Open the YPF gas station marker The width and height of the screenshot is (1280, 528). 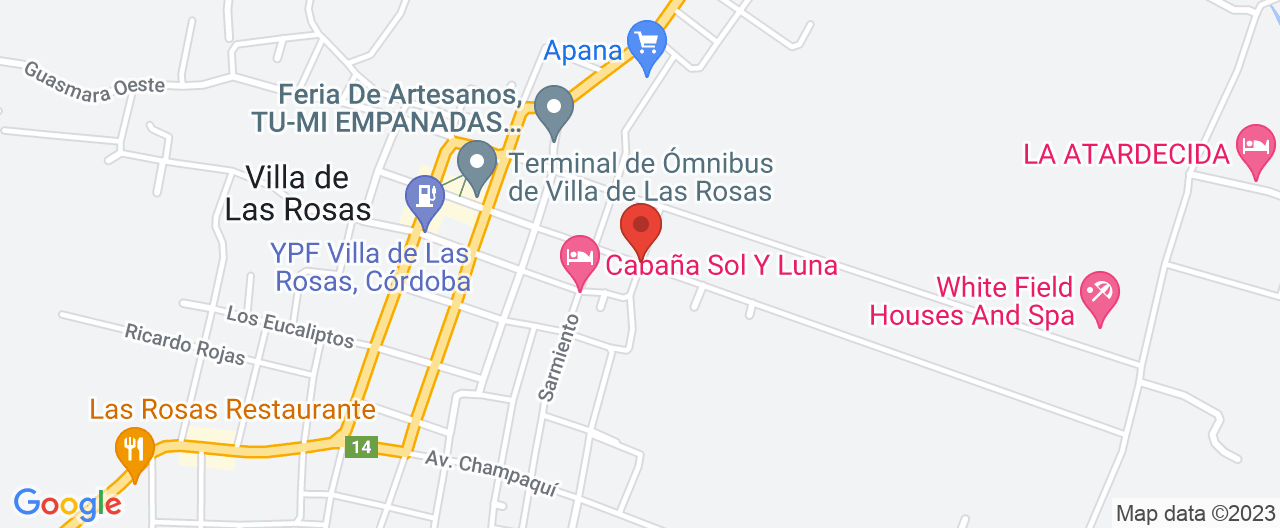(x=425, y=197)
